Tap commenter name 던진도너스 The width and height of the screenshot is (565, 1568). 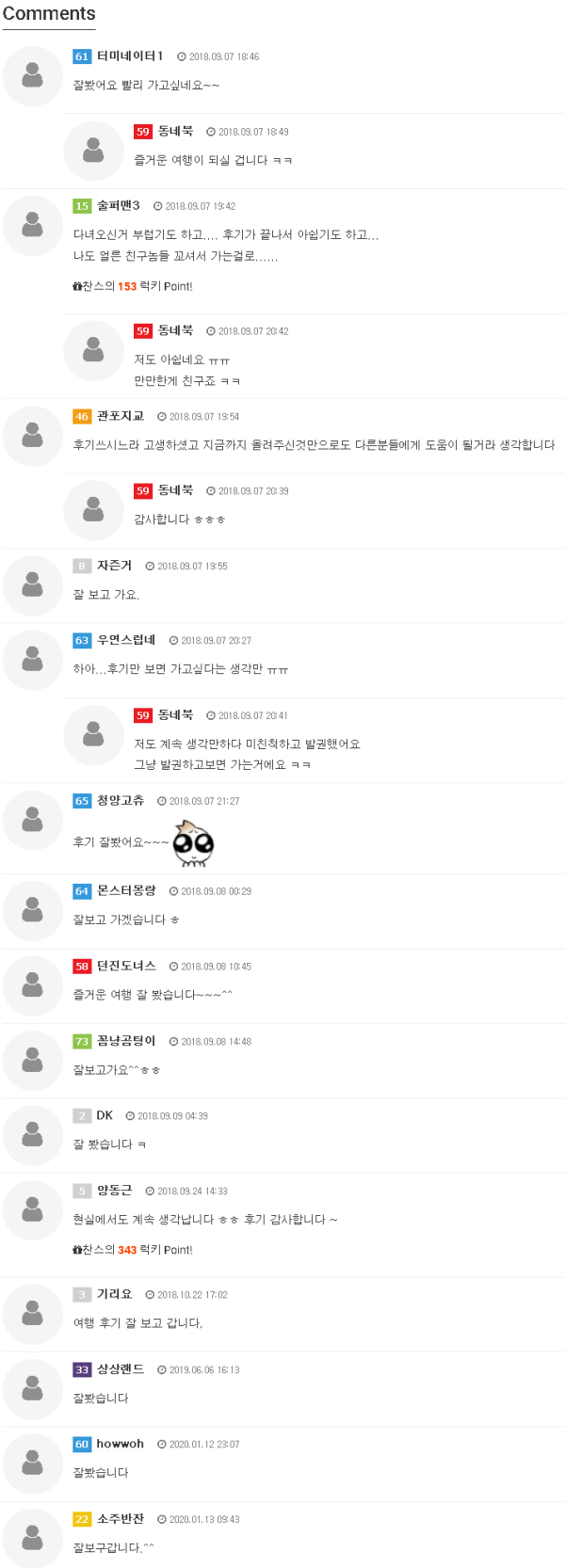point(126,967)
